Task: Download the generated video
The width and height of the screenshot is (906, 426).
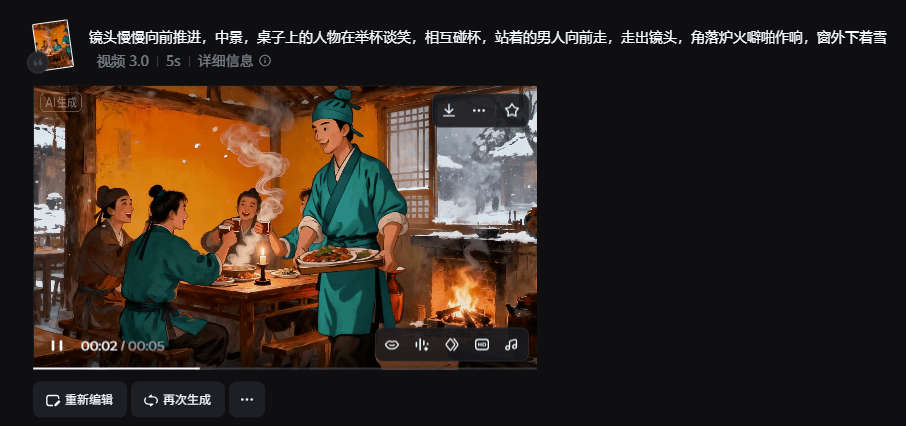Action: point(450,111)
